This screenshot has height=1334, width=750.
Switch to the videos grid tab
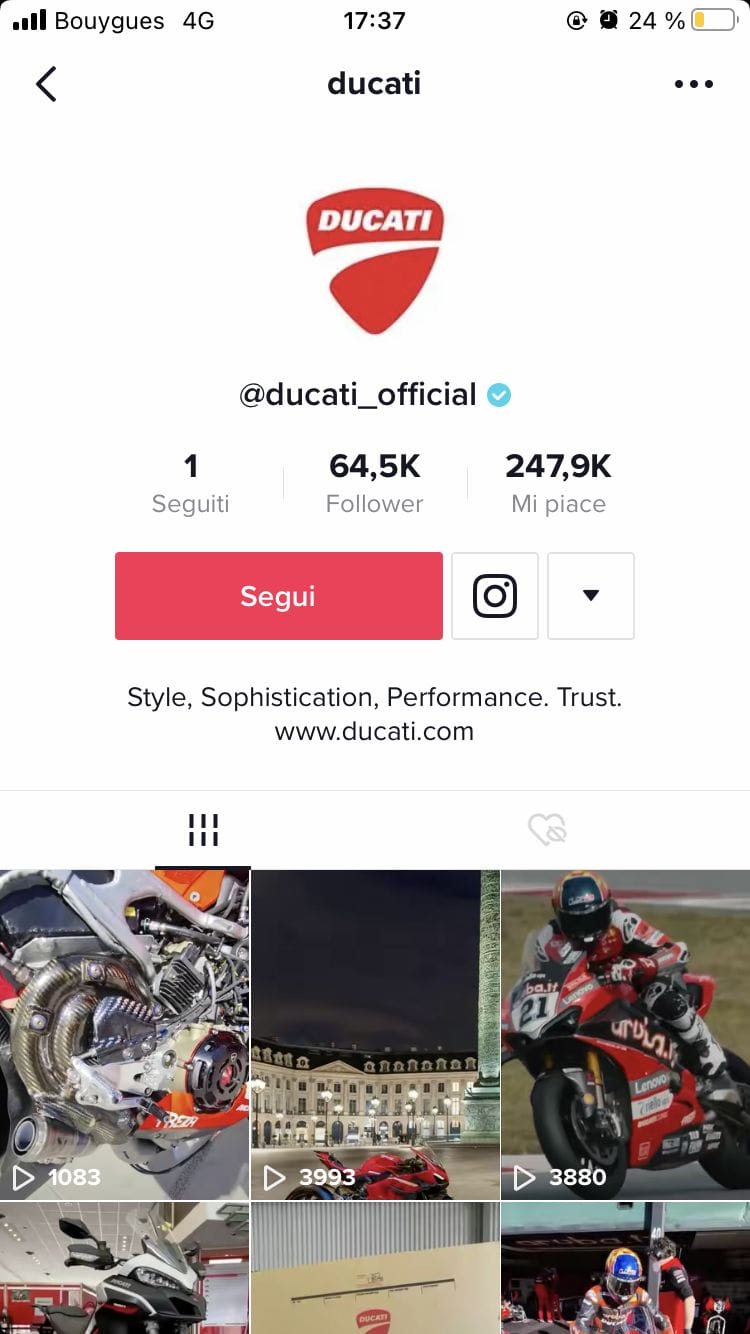pos(203,829)
